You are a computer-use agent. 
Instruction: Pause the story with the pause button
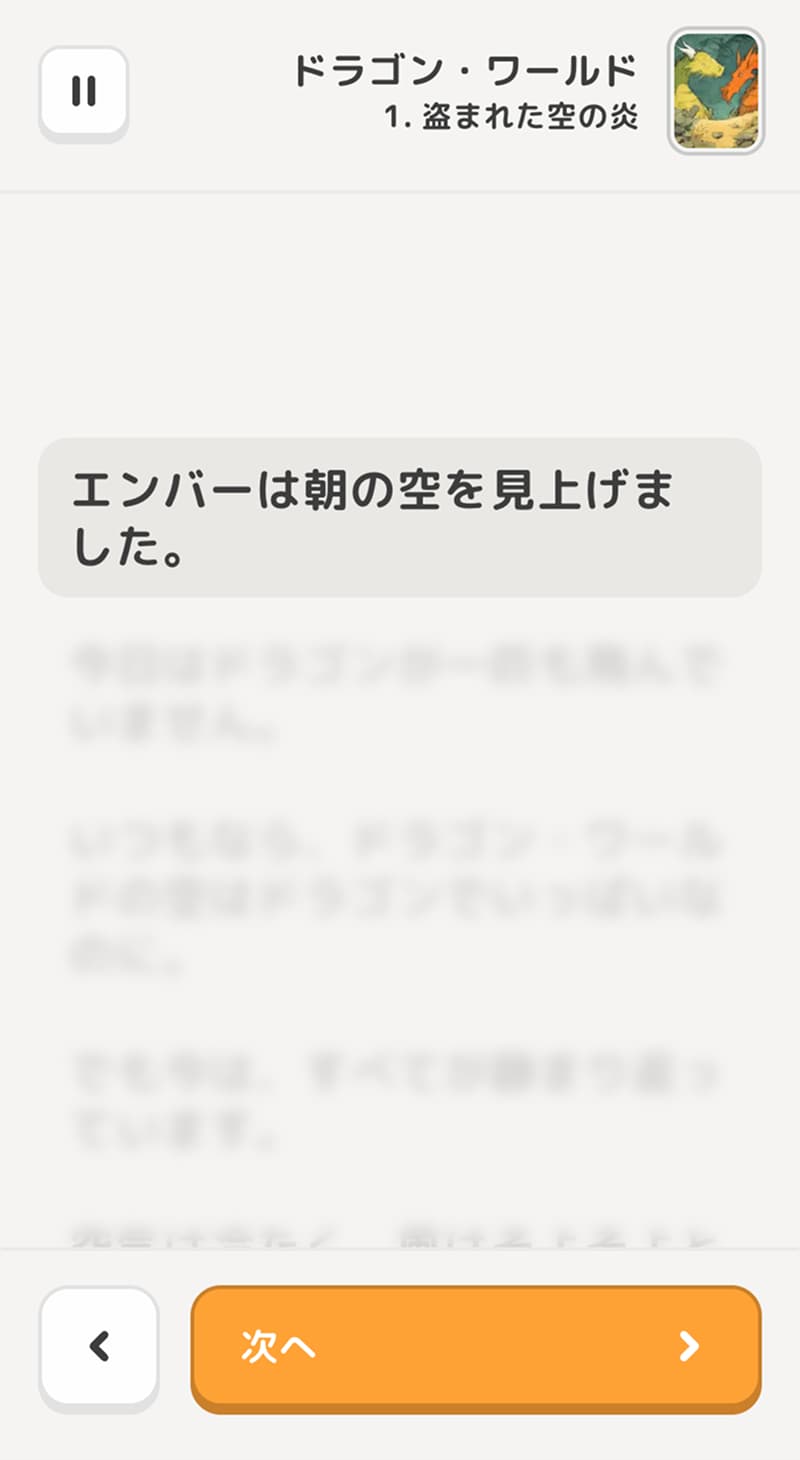84,91
